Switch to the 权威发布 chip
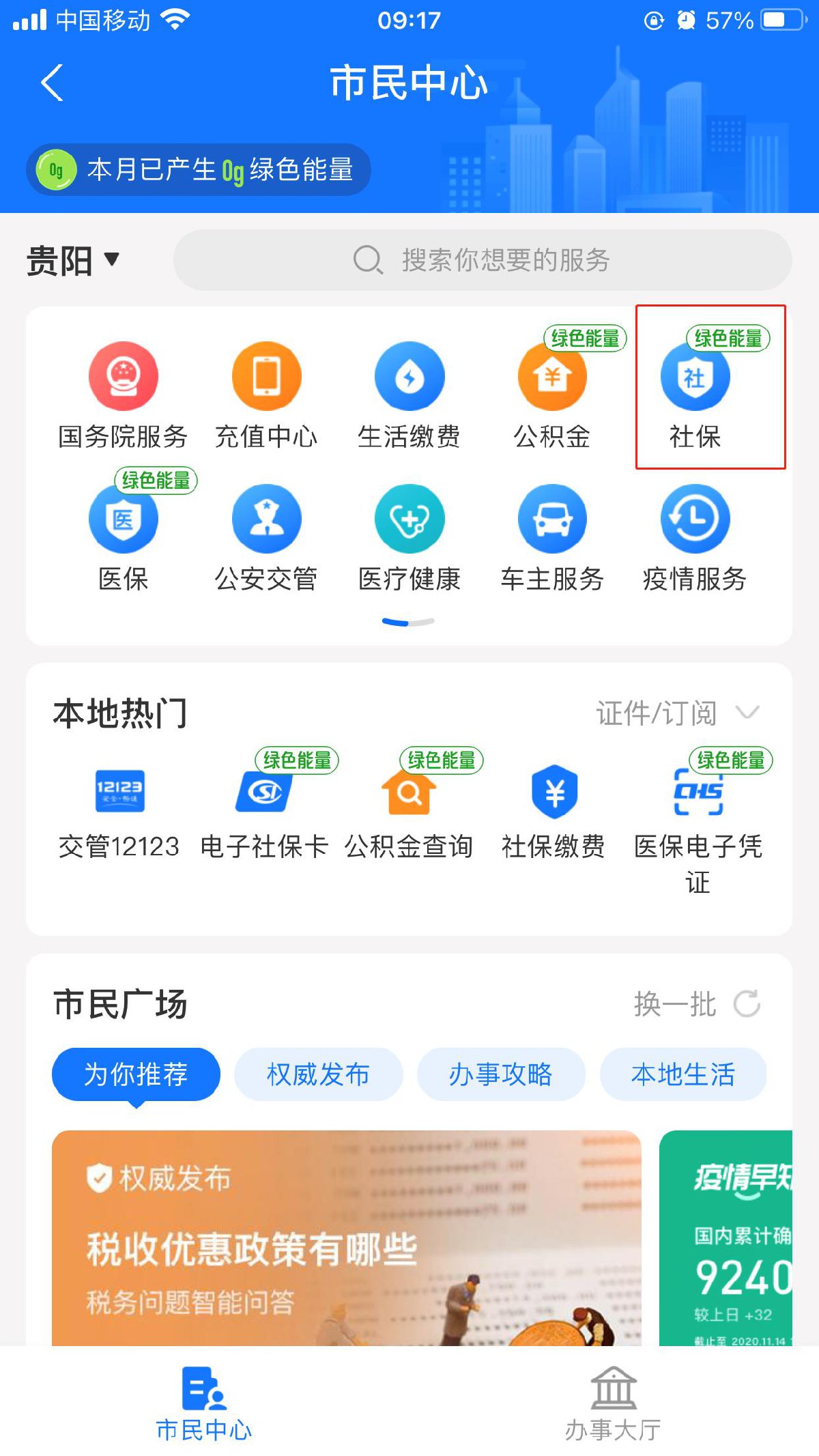819x1456 pixels. (318, 1074)
